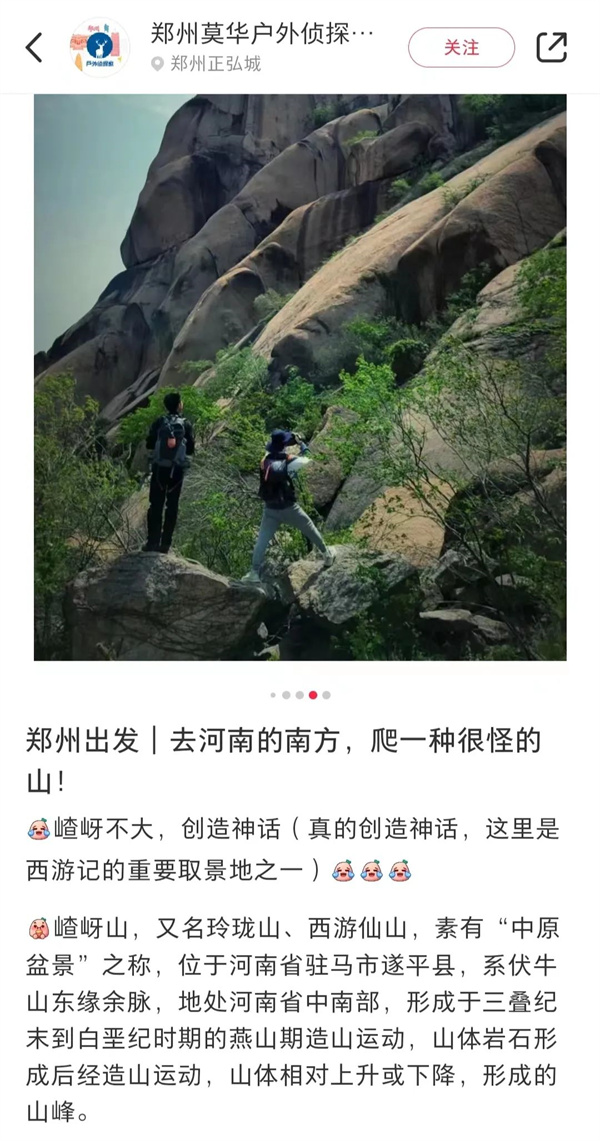Go back using the arrow
The image size is (600, 1141).
(x=34, y=47)
